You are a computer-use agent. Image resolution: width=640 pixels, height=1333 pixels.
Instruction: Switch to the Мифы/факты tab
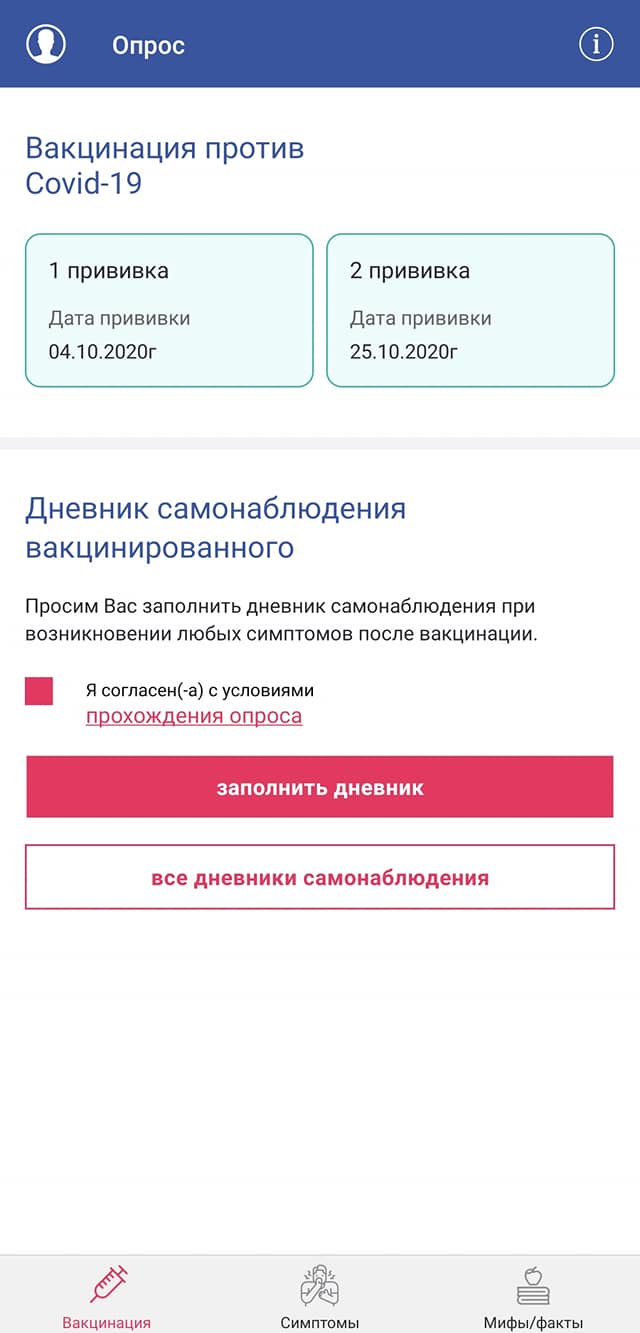[x=533, y=1295]
